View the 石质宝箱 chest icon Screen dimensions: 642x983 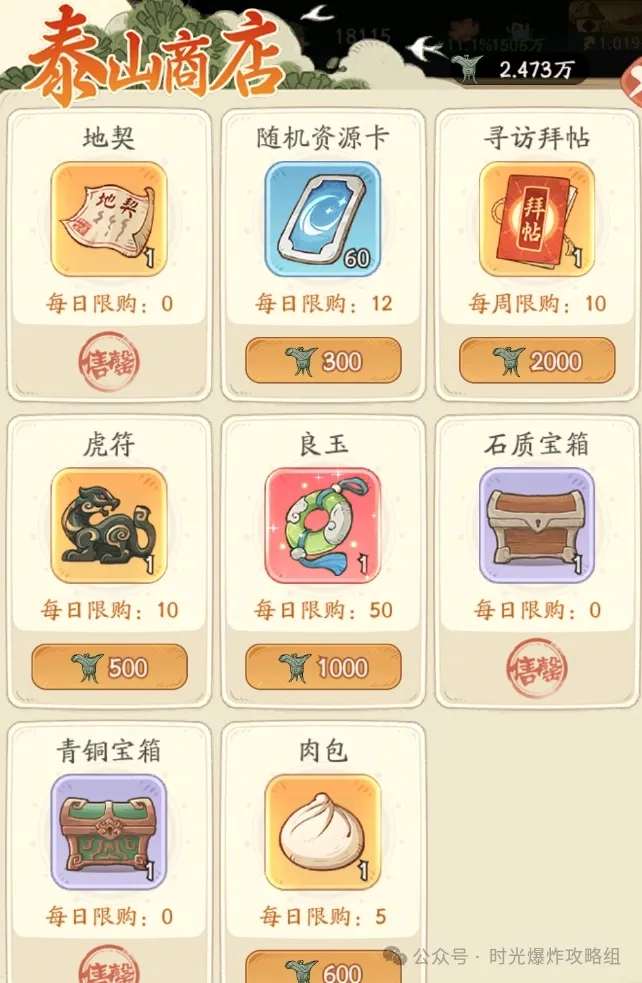coord(537,525)
